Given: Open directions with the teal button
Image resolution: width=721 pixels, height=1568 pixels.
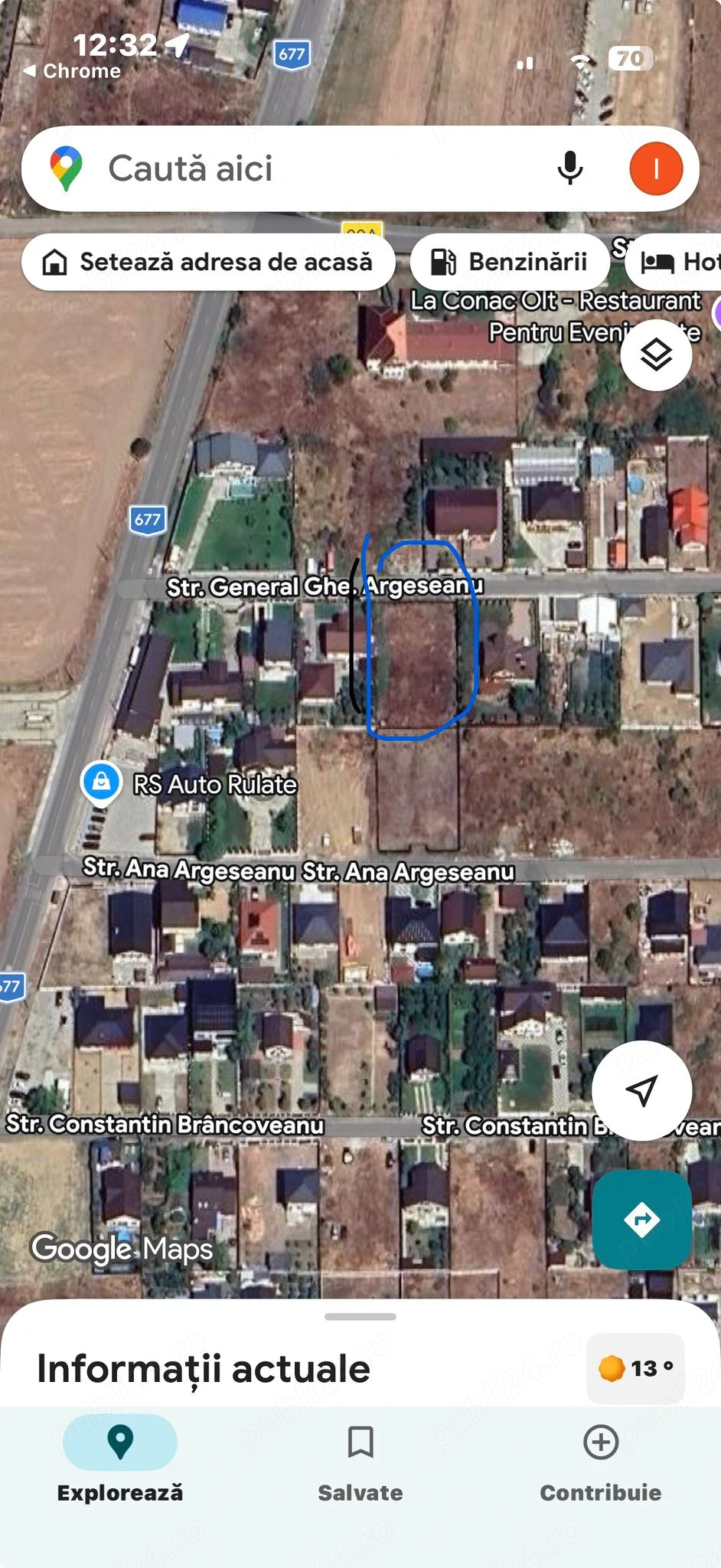Looking at the screenshot, I should (x=641, y=1220).
